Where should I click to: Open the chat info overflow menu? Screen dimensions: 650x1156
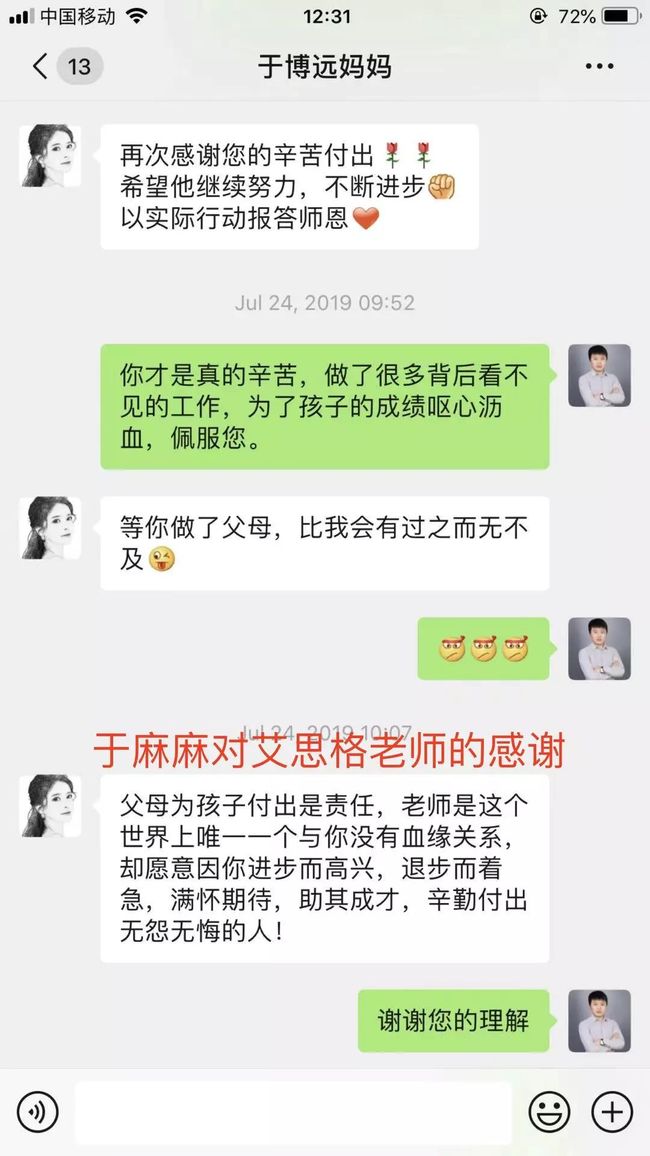point(599,66)
